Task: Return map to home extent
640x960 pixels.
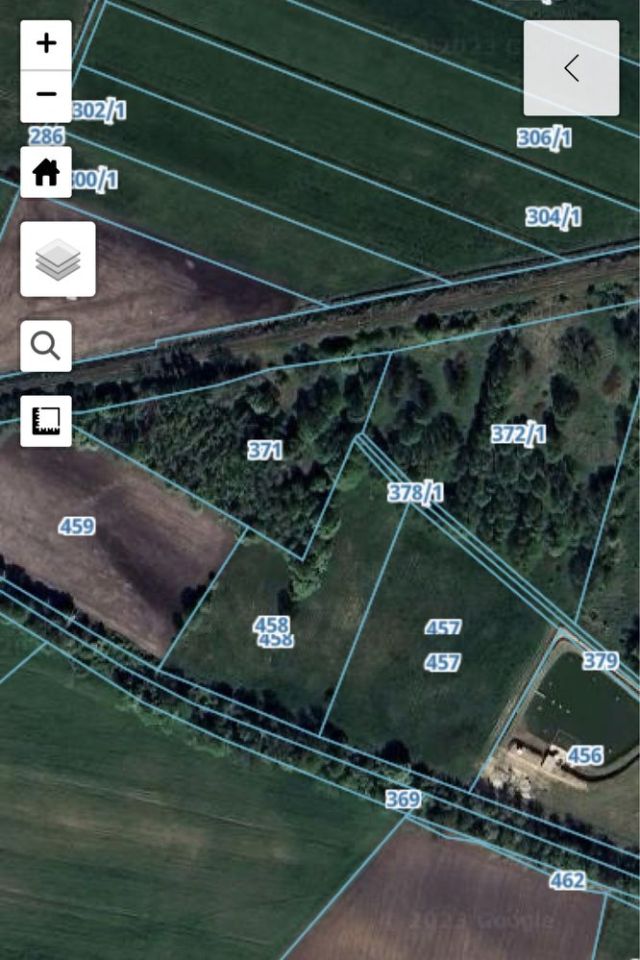Action: [46, 172]
